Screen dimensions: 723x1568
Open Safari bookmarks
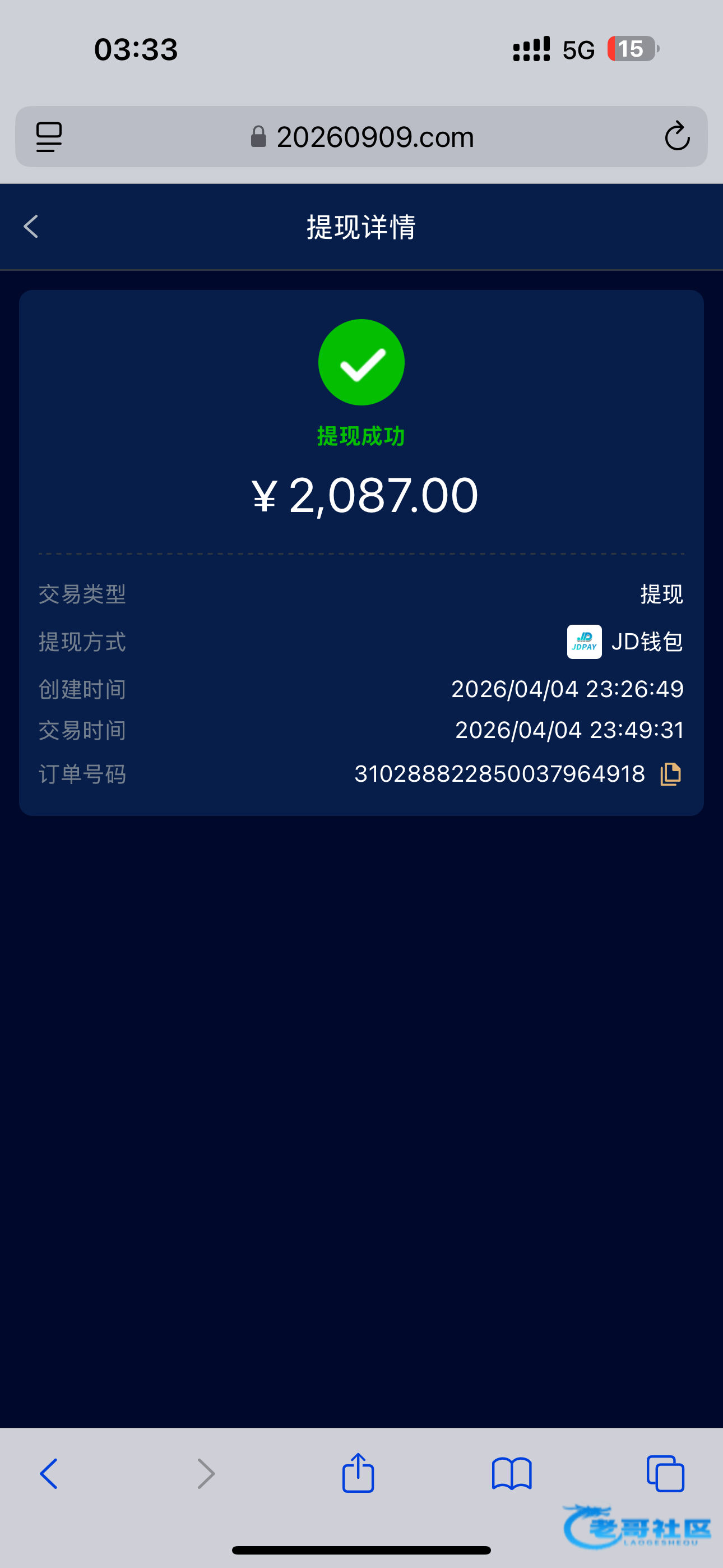512,1474
